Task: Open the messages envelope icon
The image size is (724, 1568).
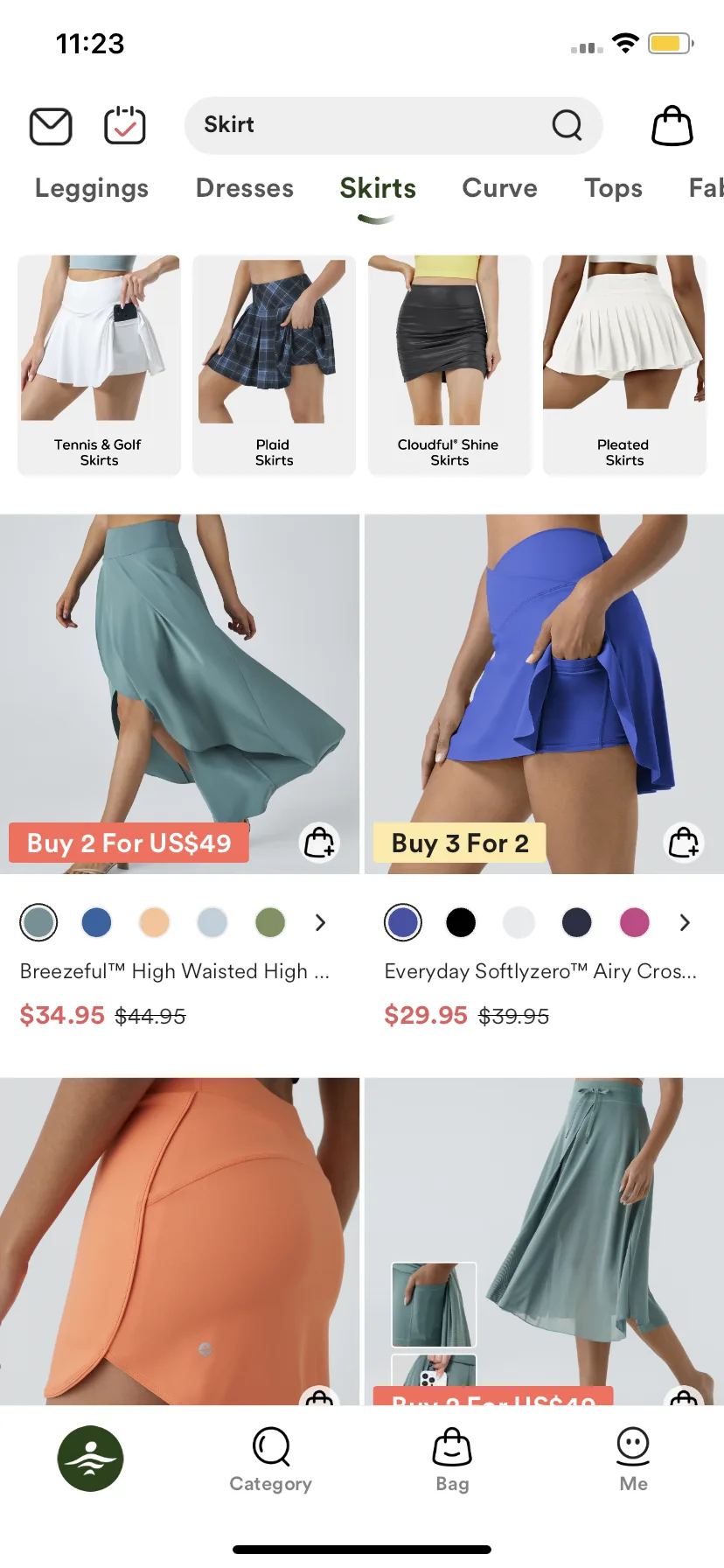Action: [51, 126]
